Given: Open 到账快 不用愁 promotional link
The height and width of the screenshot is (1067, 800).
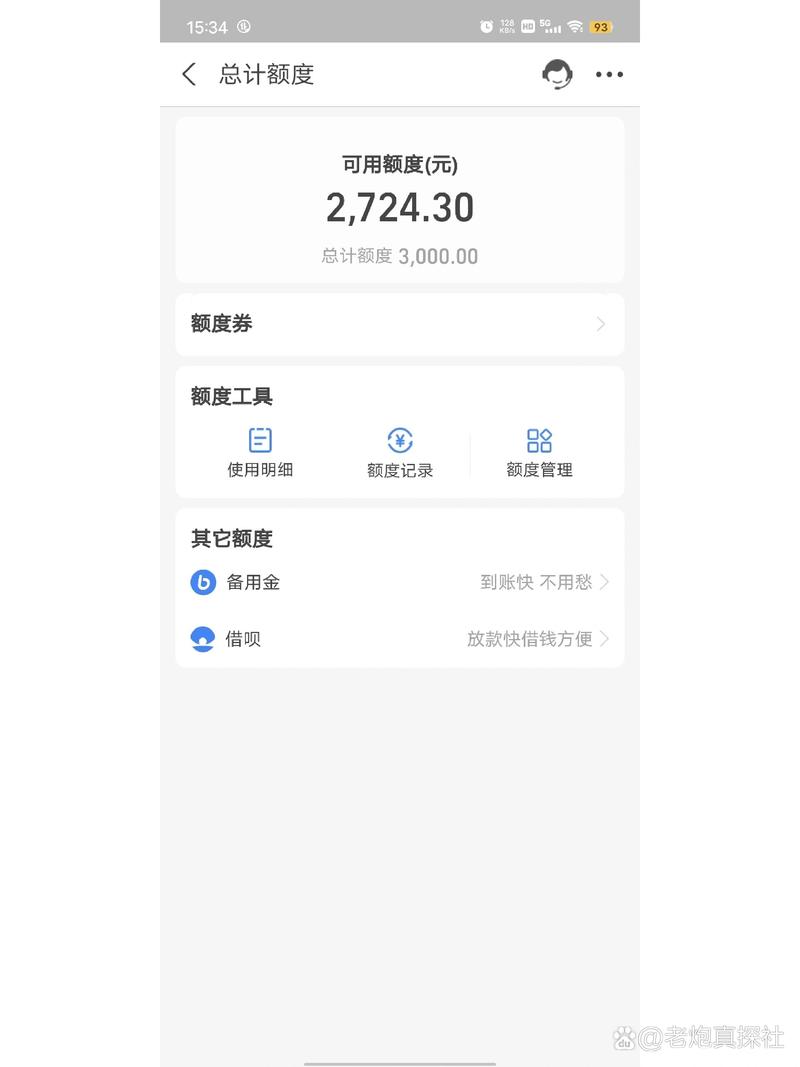Looking at the screenshot, I should point(538,582).
